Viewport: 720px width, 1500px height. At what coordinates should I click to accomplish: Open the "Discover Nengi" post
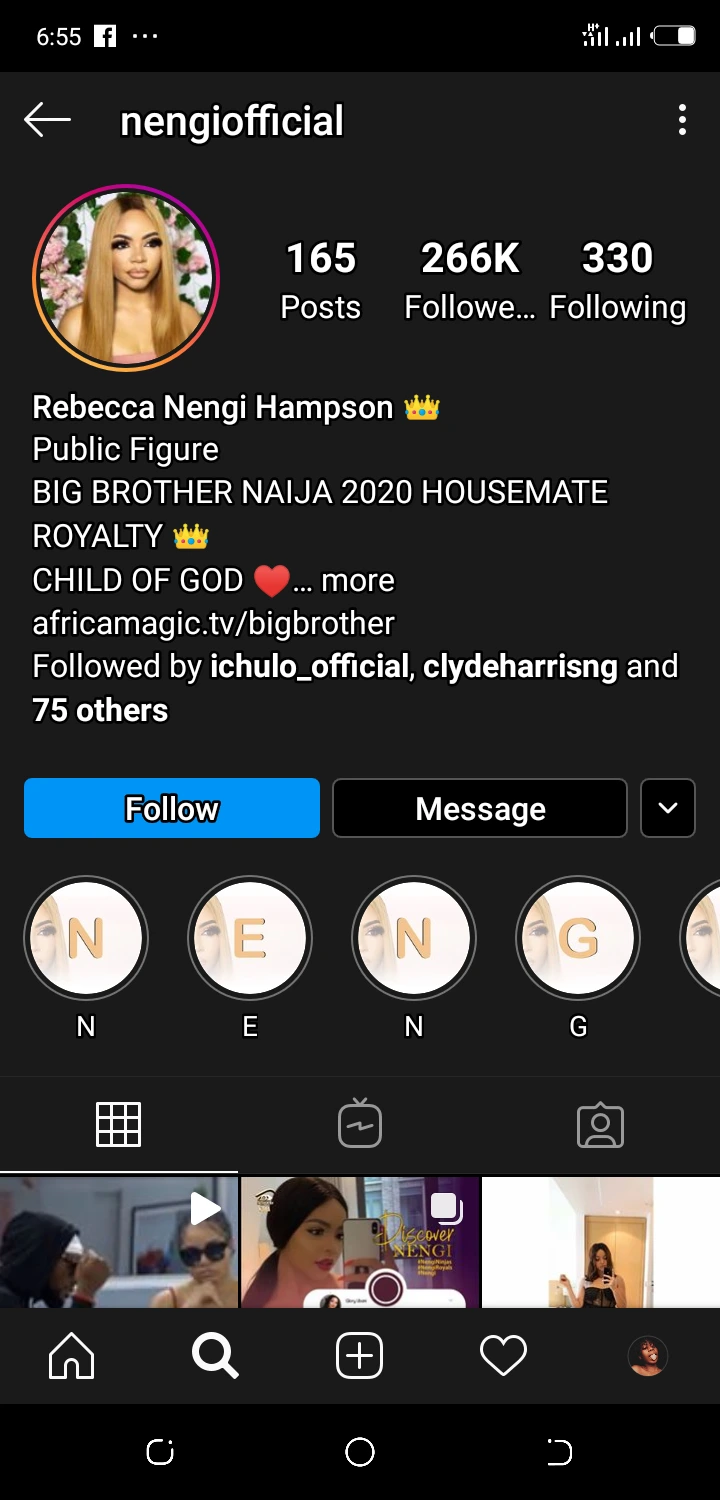[360, 1242]
